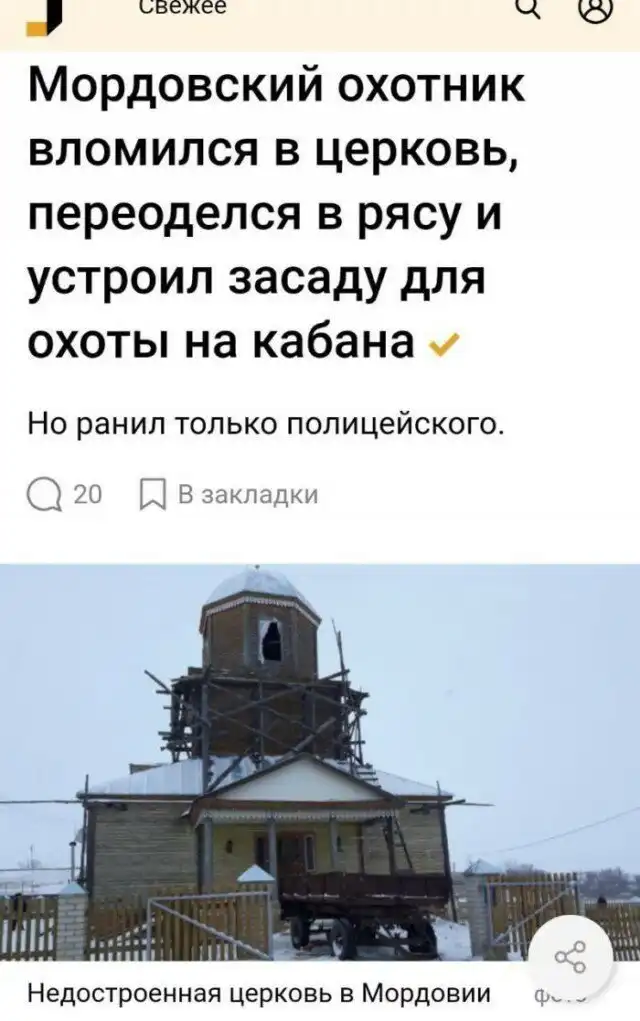Share the article via the floating share button
Image resolution: width=640 pixels, height=1021 pixels.
point(570,957)
